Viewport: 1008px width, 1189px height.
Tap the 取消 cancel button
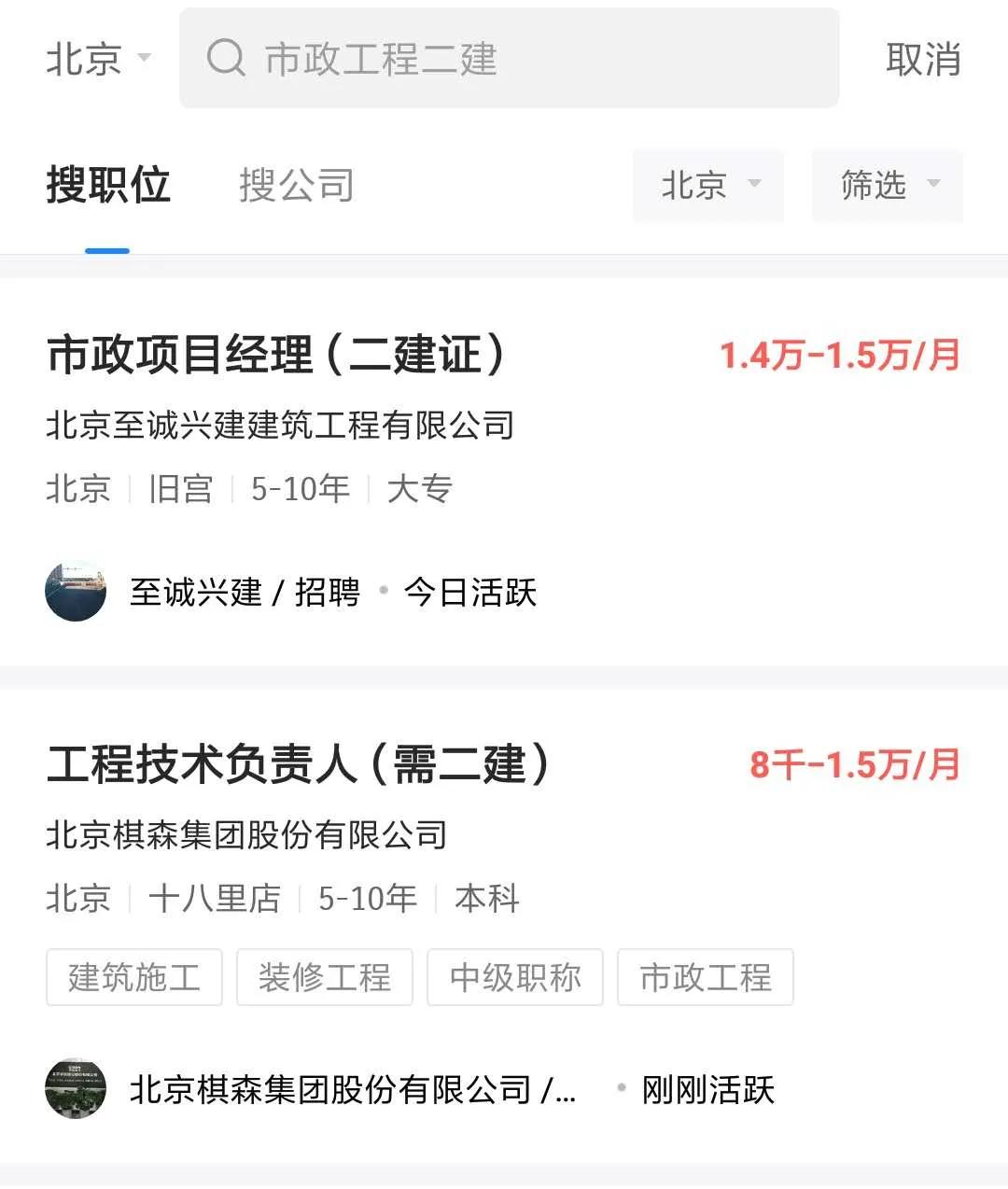click(920, 60)
